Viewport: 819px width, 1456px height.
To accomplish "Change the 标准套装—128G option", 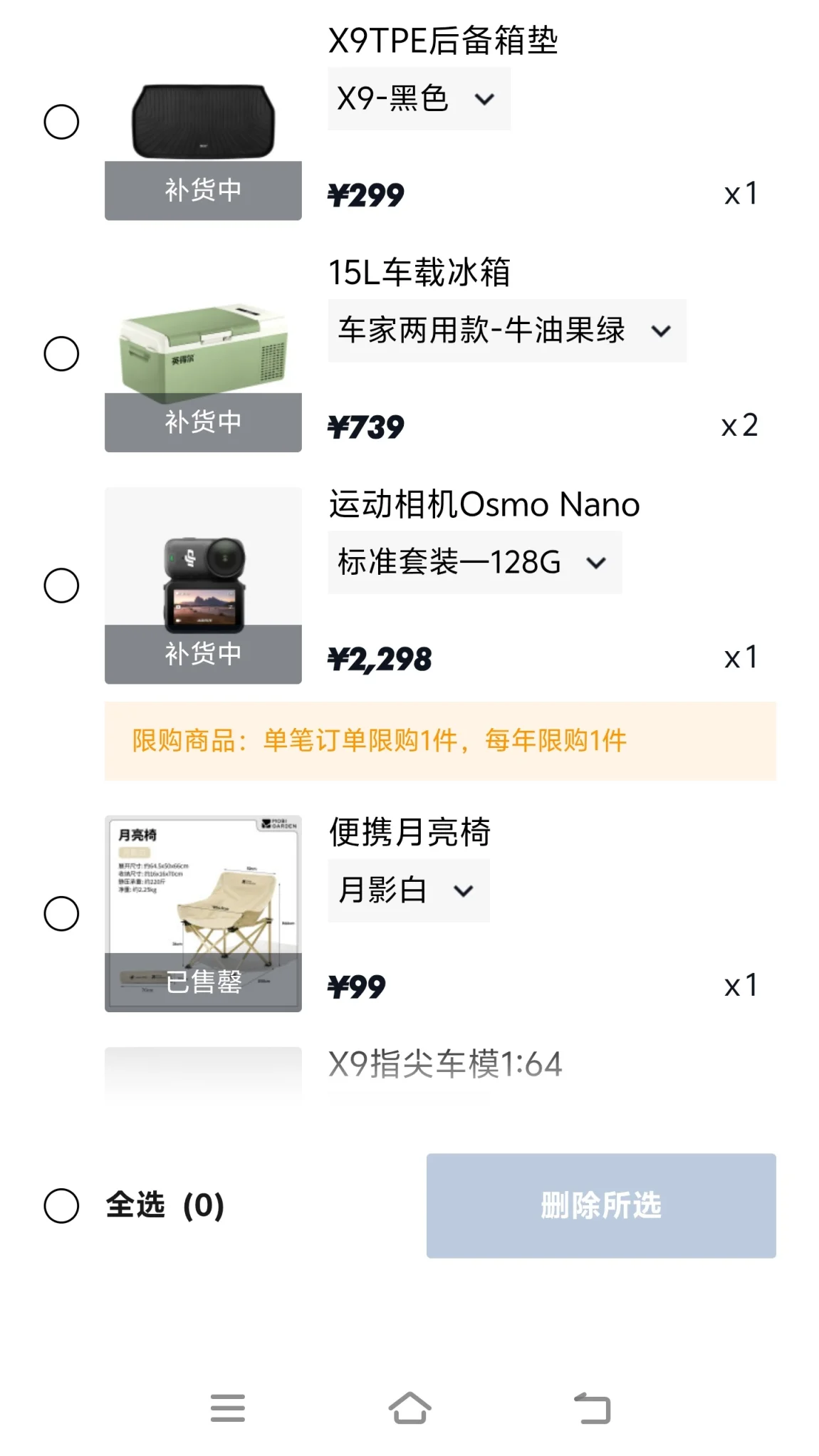I will [x=474, y=563].
